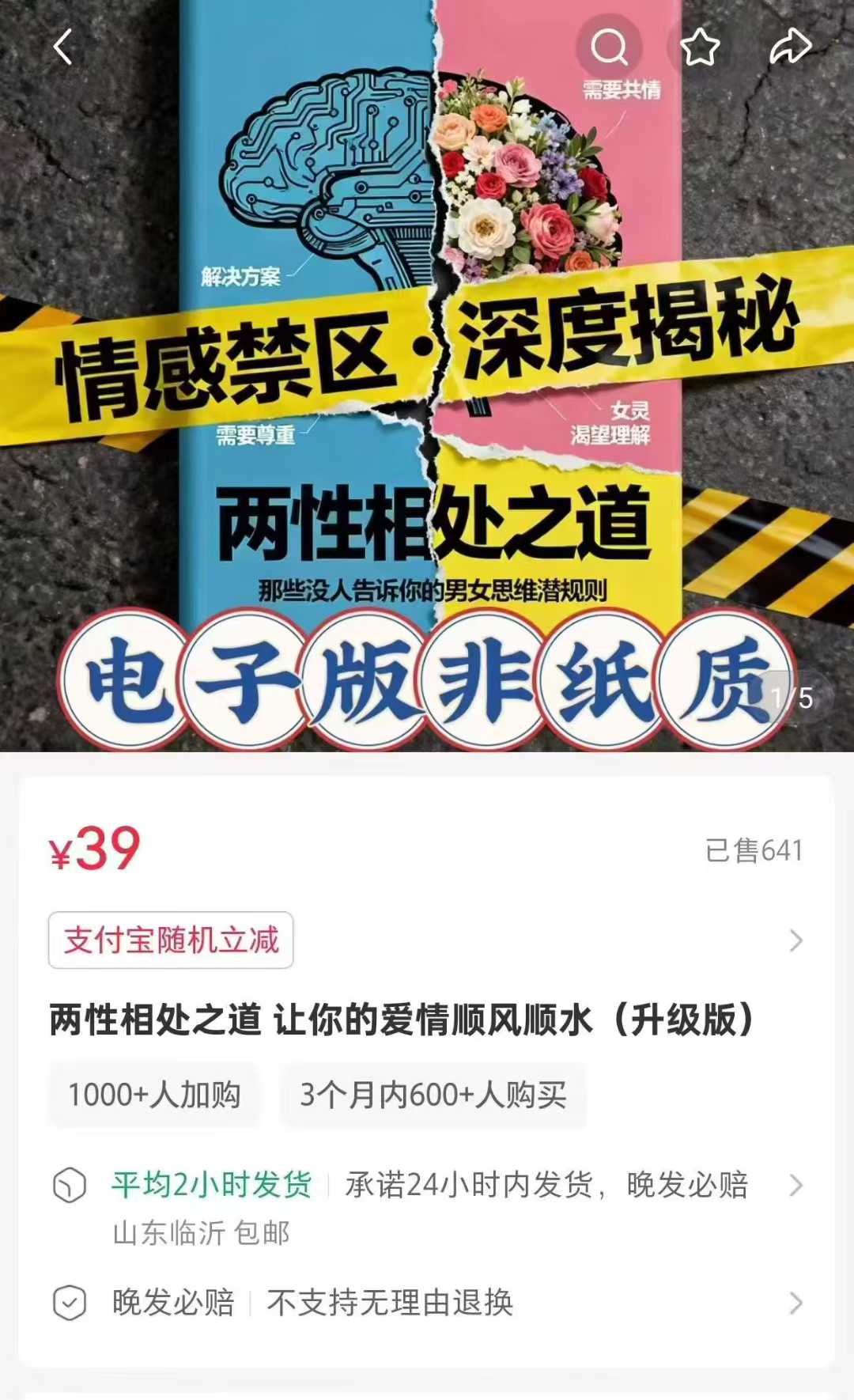Favorite this product with the star icon
854x1400 pixels.
click(700, 47)
